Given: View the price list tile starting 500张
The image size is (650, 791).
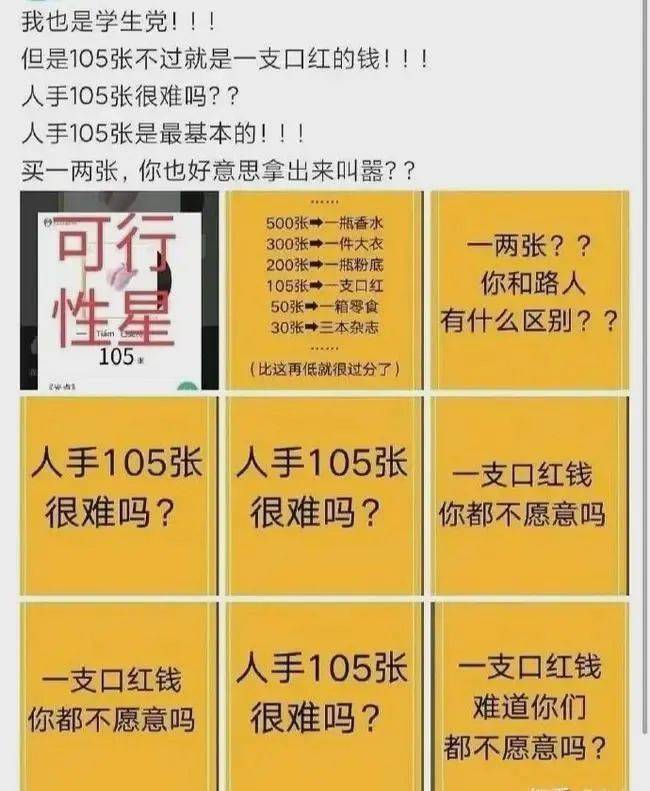Looking at the screenshot, I should coord(324,290).
